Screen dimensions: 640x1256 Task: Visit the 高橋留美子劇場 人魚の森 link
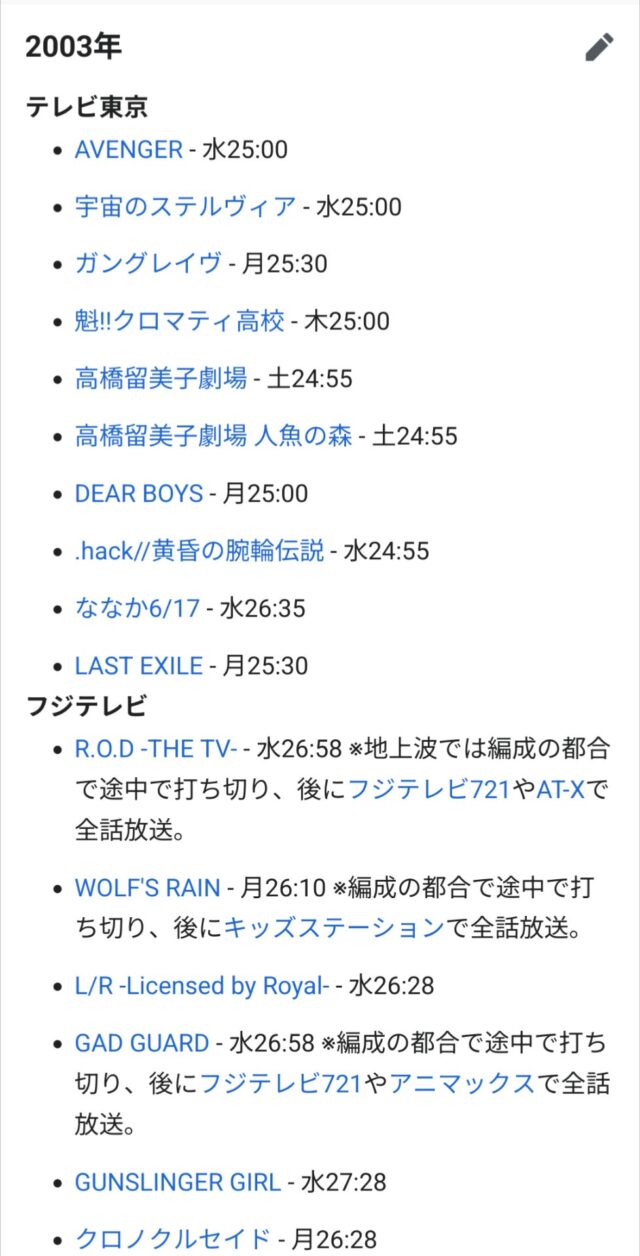coord(213,436)
